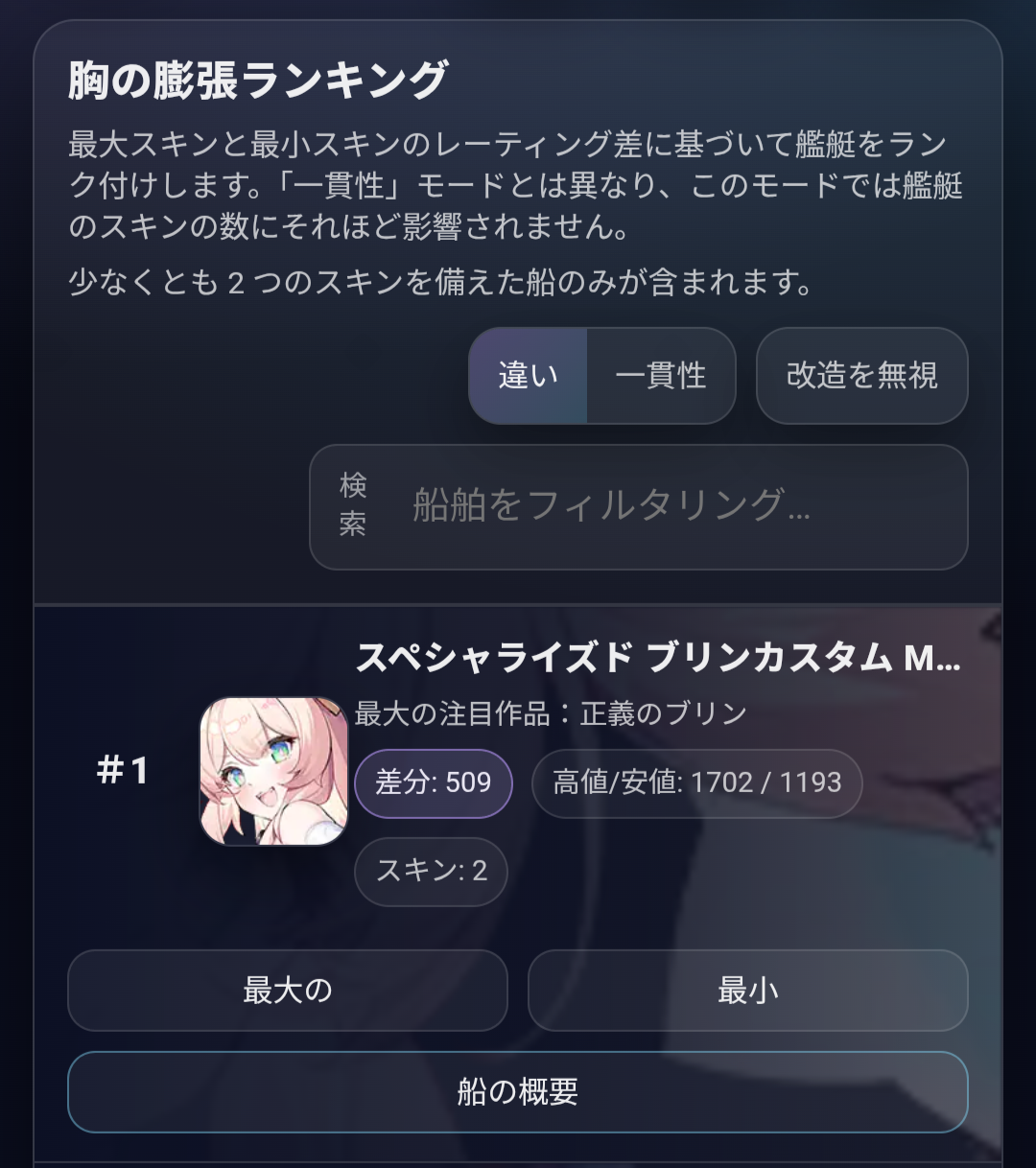Toggle the 改造を無視 option
1036x1168 pixels.
(x=861, y=376)
